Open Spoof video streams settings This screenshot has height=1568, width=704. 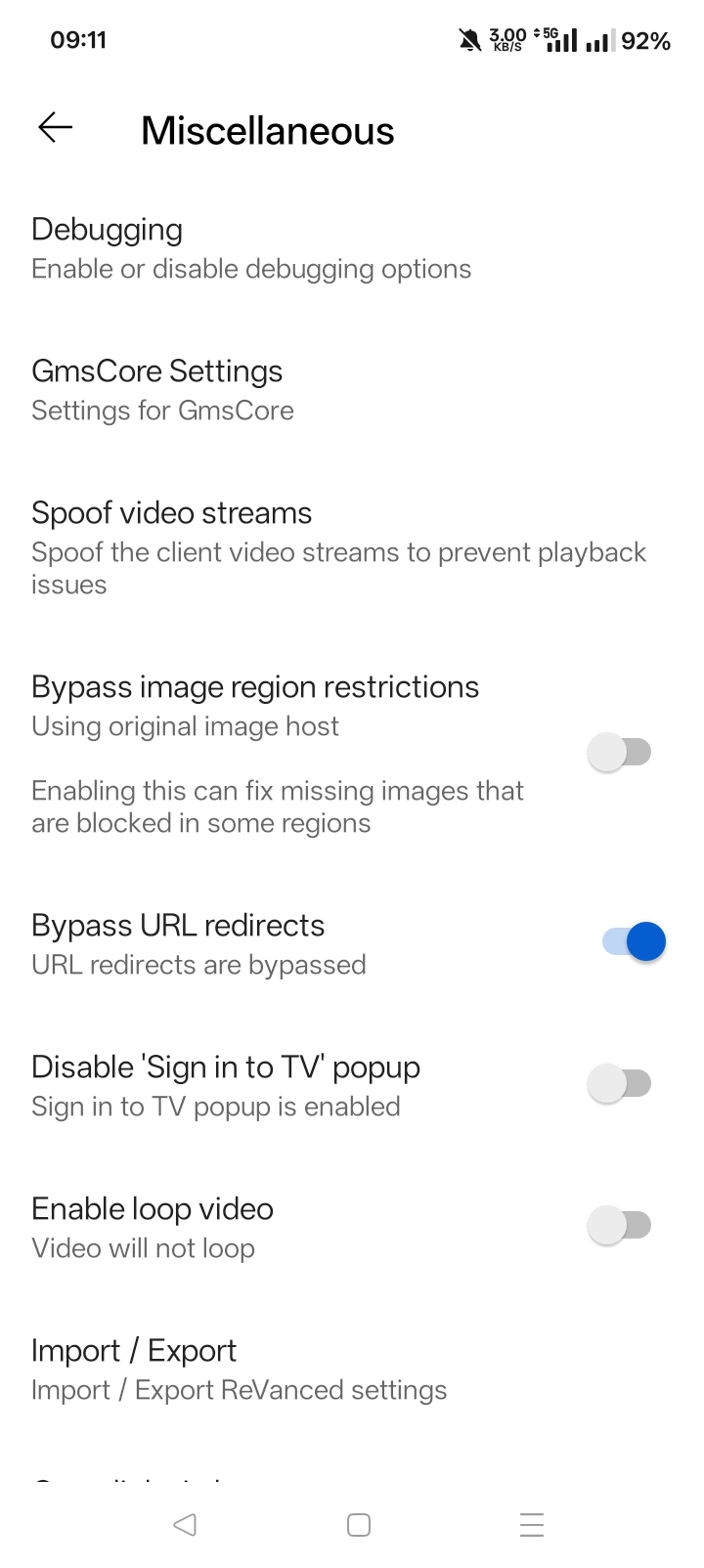[x=338, y=547]
